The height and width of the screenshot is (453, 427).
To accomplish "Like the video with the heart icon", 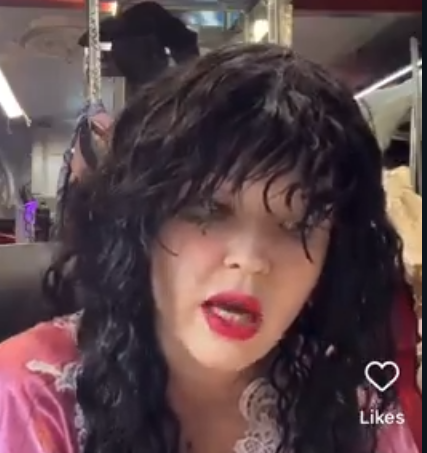I will tap(382, 376).
